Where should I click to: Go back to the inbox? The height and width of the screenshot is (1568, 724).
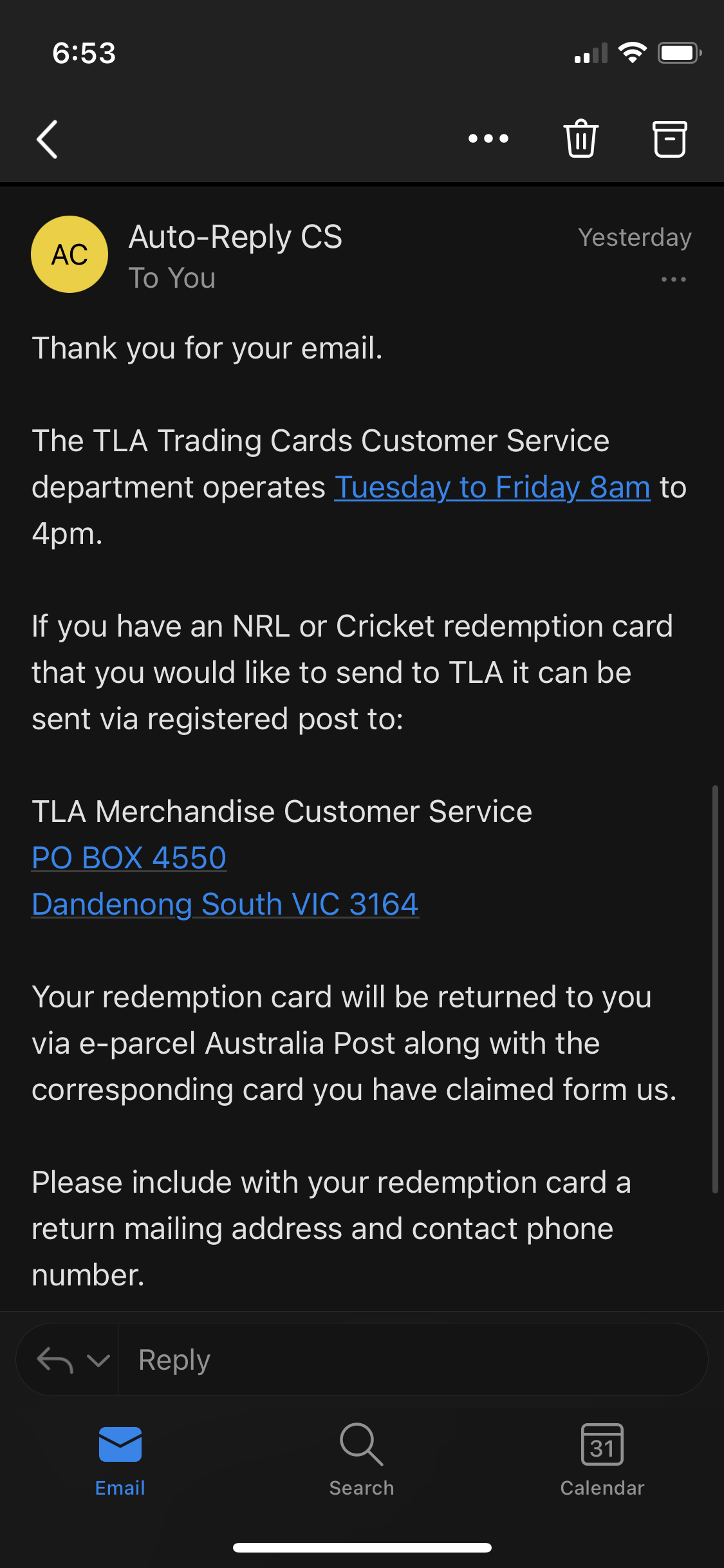click(47, 139)
